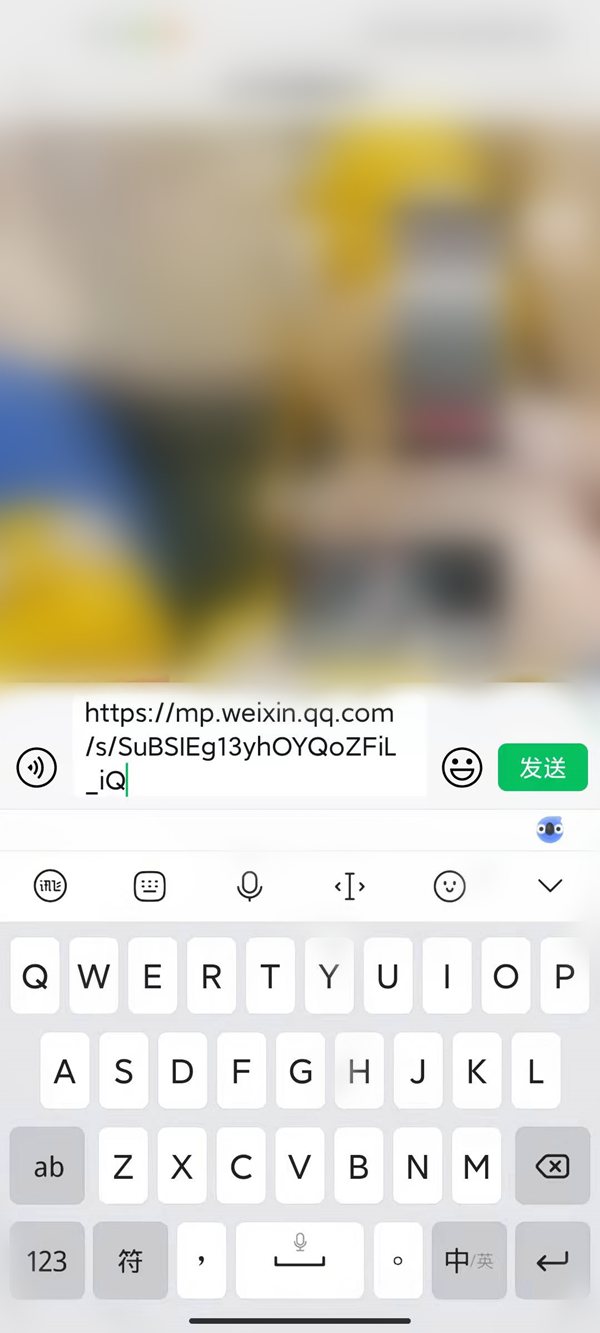The width and height of the screenshot is (600, 1333).
Task: Tap the keyboard assistant avatar icon
Action: pos(550,829)
